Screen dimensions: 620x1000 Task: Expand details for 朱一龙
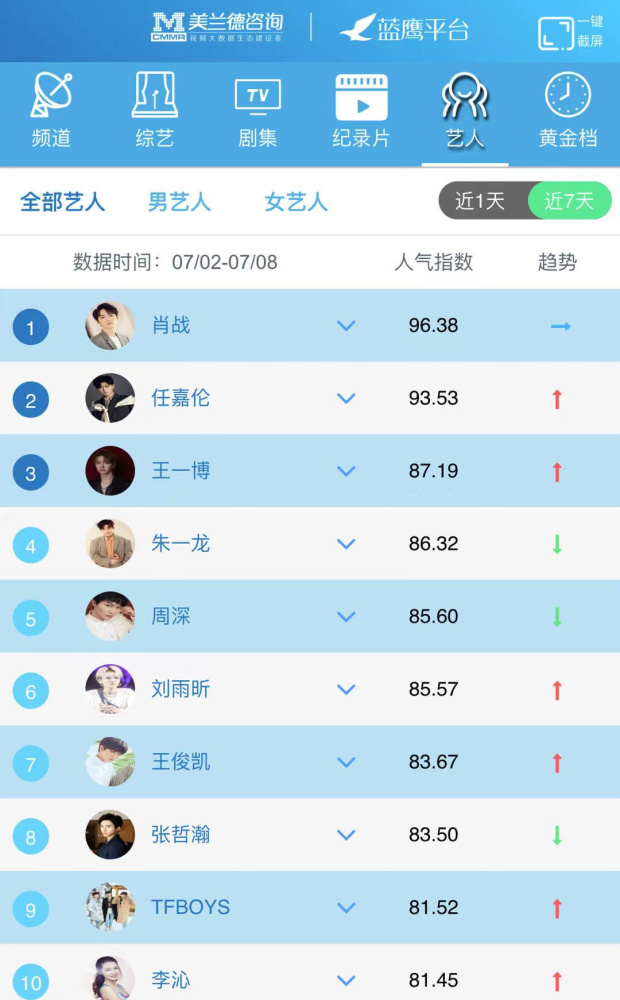pos(346,544)
